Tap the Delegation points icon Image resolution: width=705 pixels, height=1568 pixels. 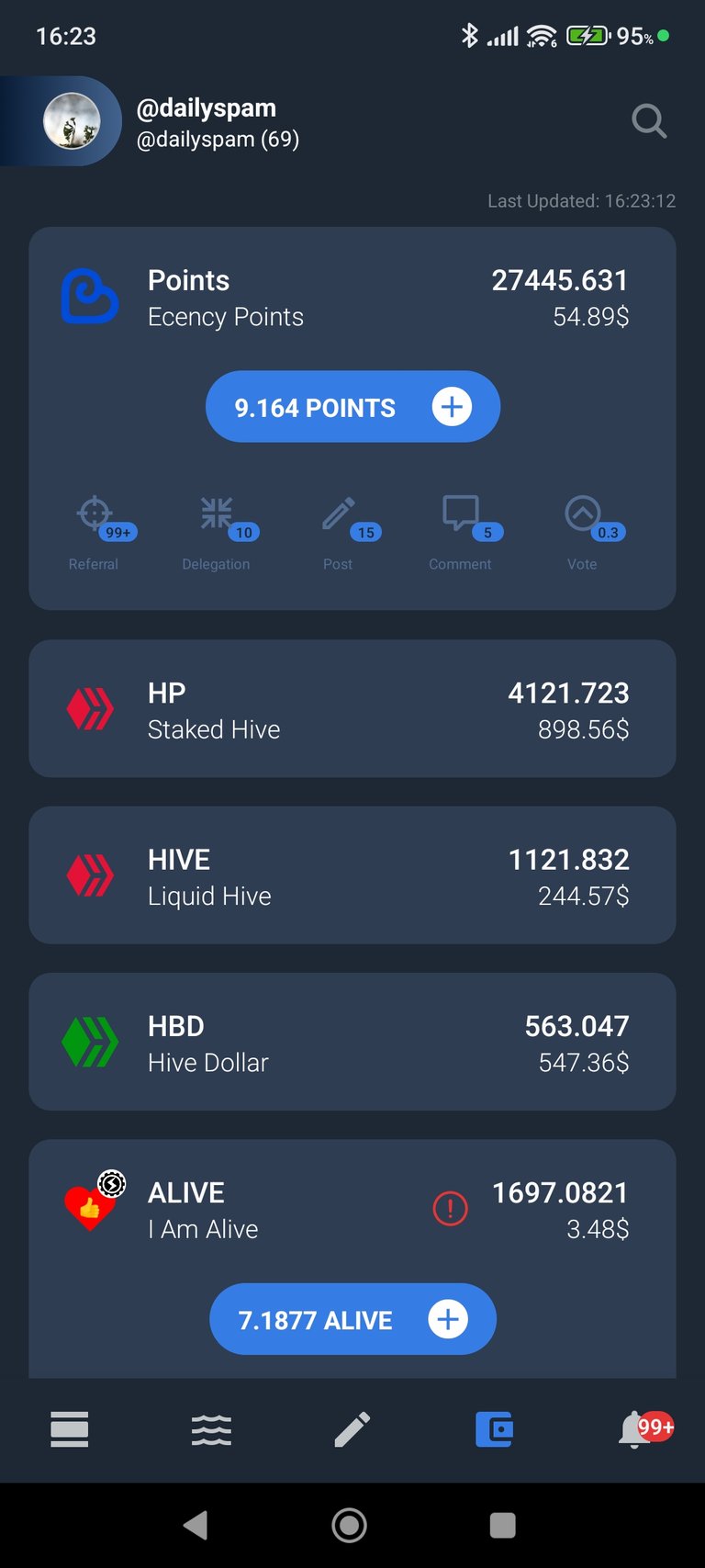click(x=217, y=514)
